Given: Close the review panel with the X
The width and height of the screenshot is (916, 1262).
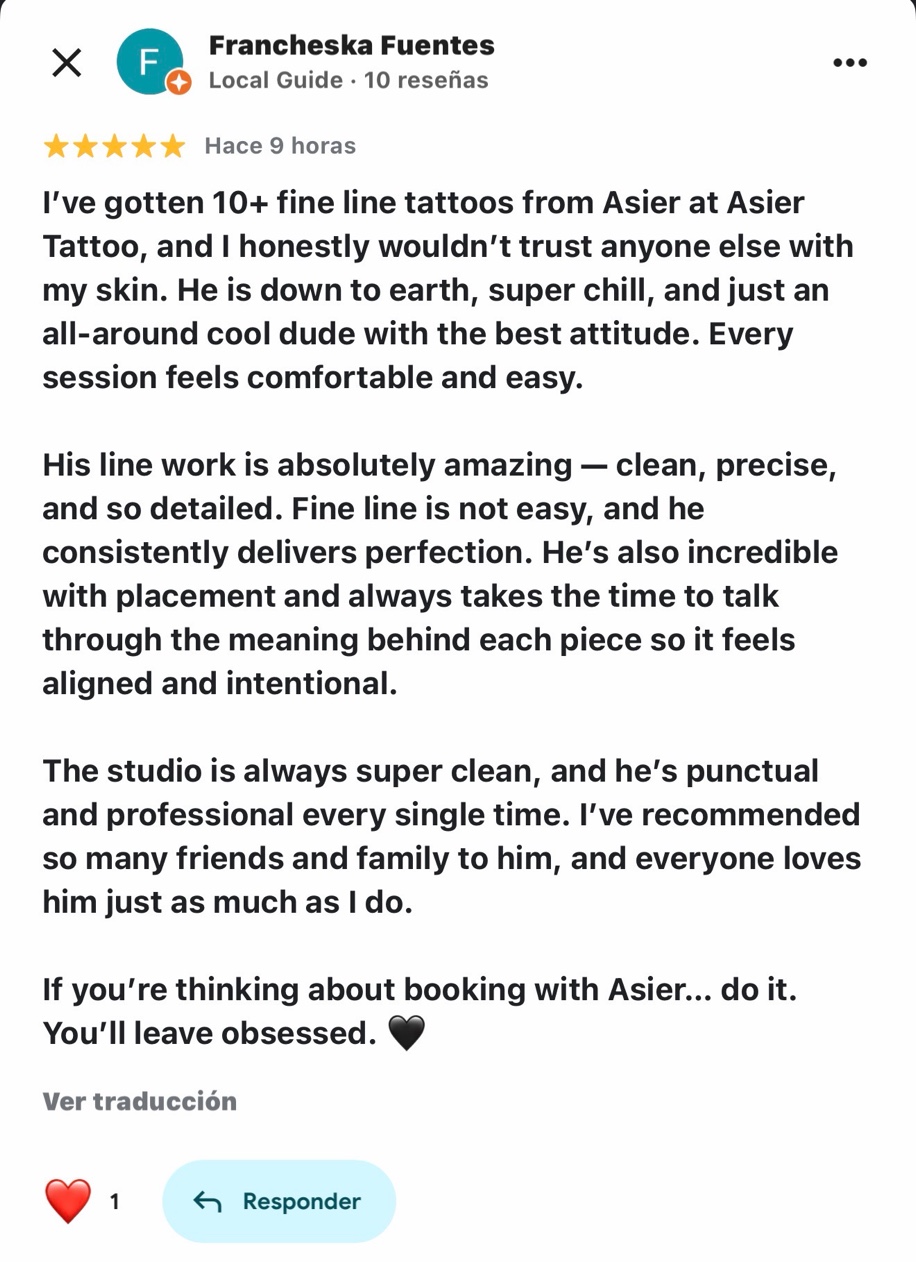Looking at the screenshot, I should (66, 62).
